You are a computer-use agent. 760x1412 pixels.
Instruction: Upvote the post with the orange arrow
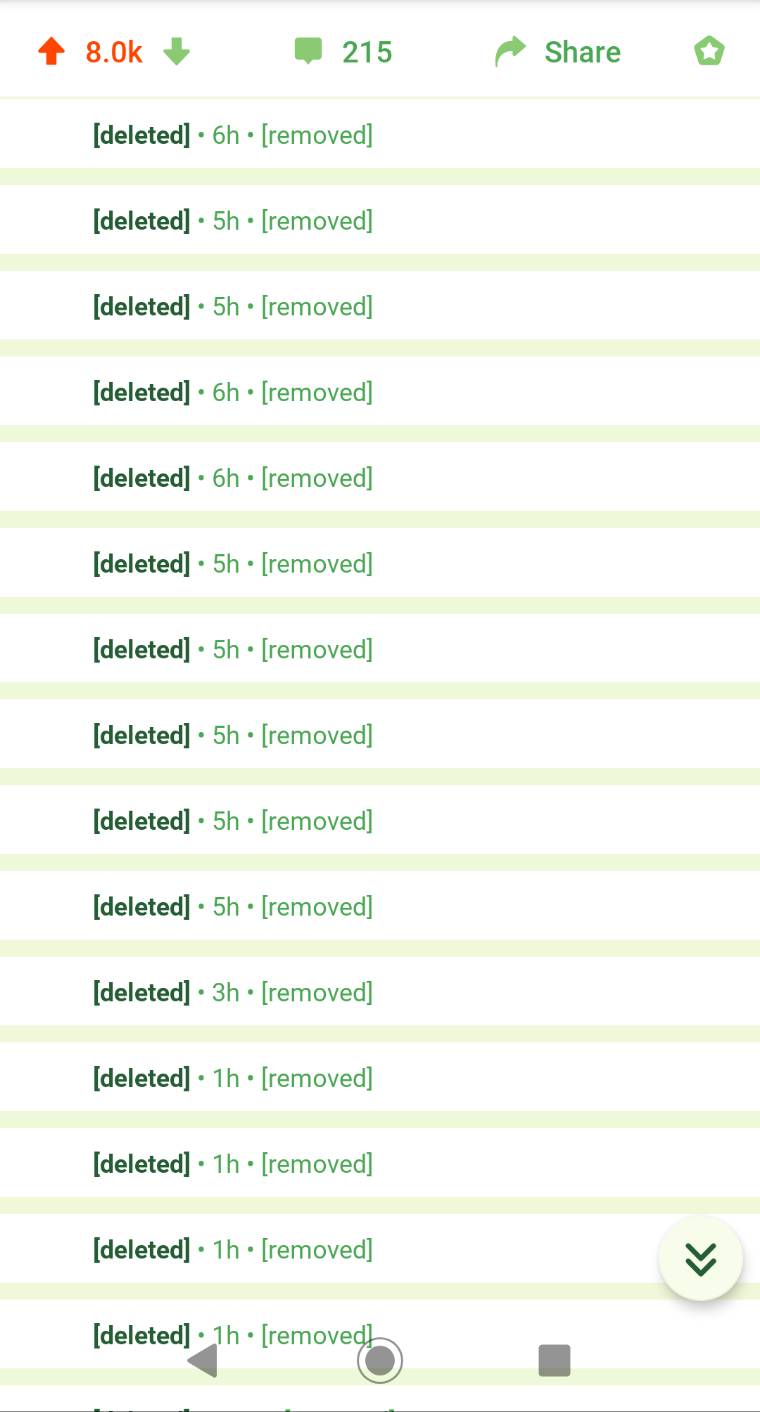point(52,51)
